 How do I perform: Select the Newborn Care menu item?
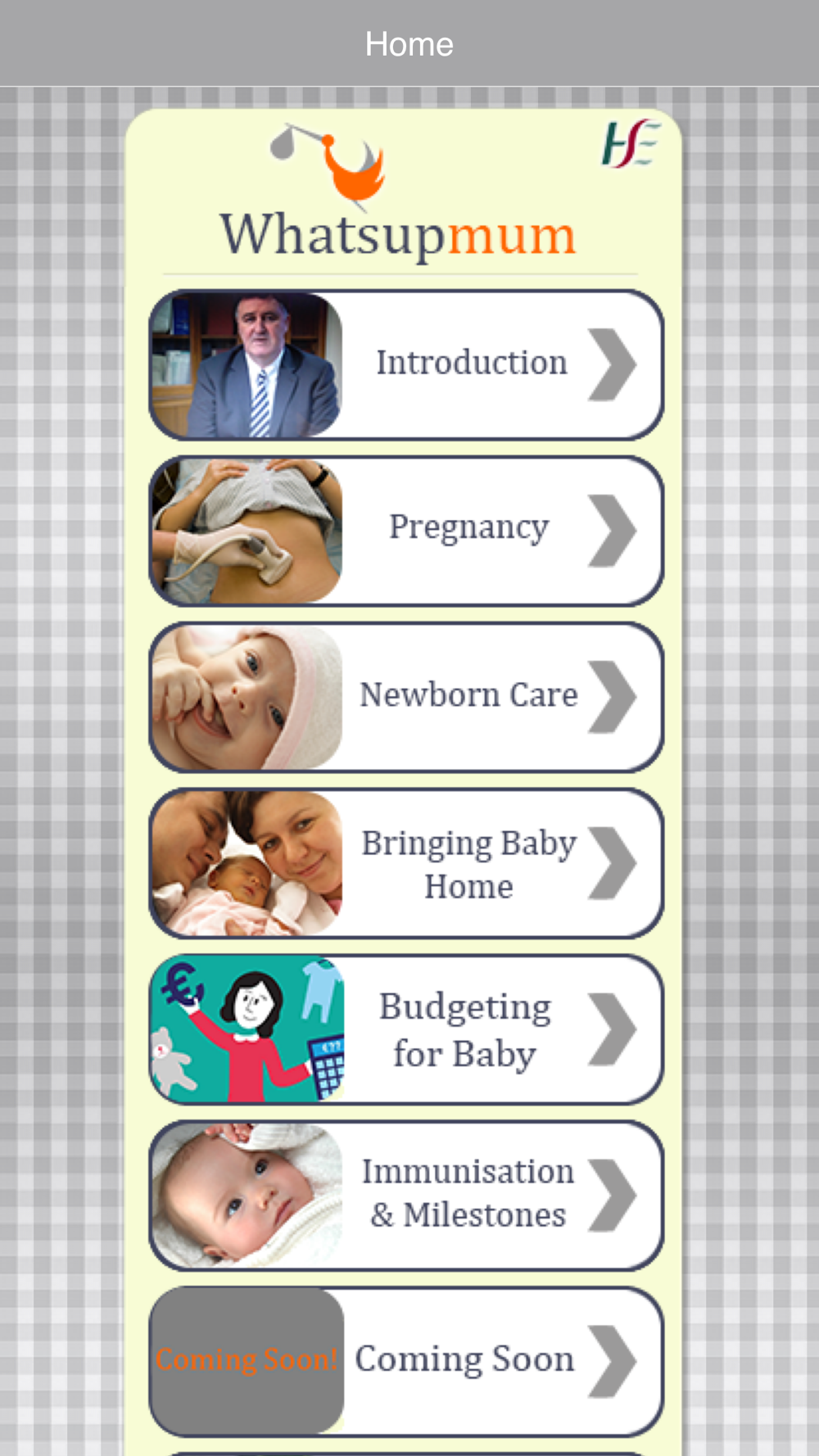pos(406,698)
